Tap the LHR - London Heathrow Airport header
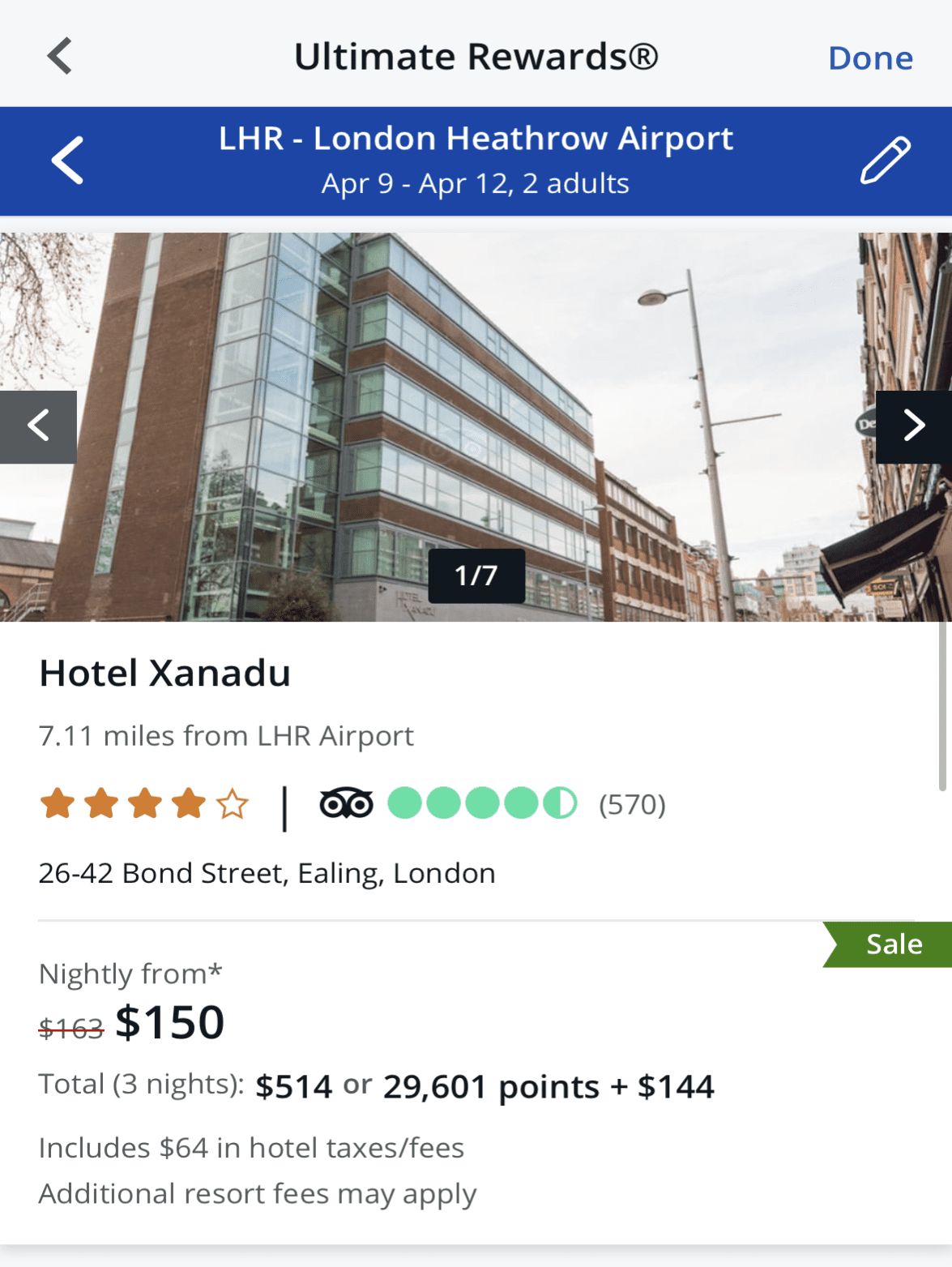Image resolution: width=952 pixels, height=1267 pixels. 476,138
